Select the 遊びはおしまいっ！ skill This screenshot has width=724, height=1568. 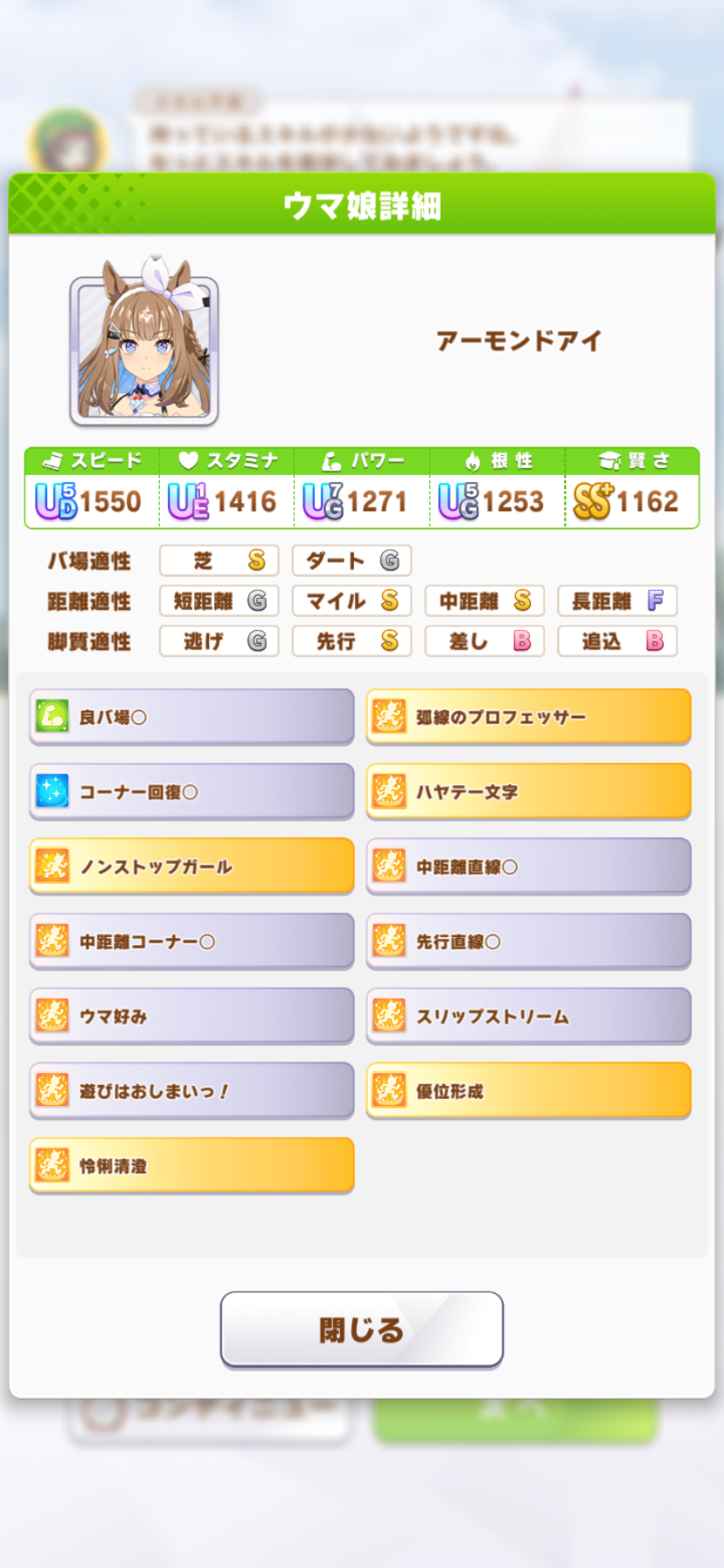tap(191, 1090)
